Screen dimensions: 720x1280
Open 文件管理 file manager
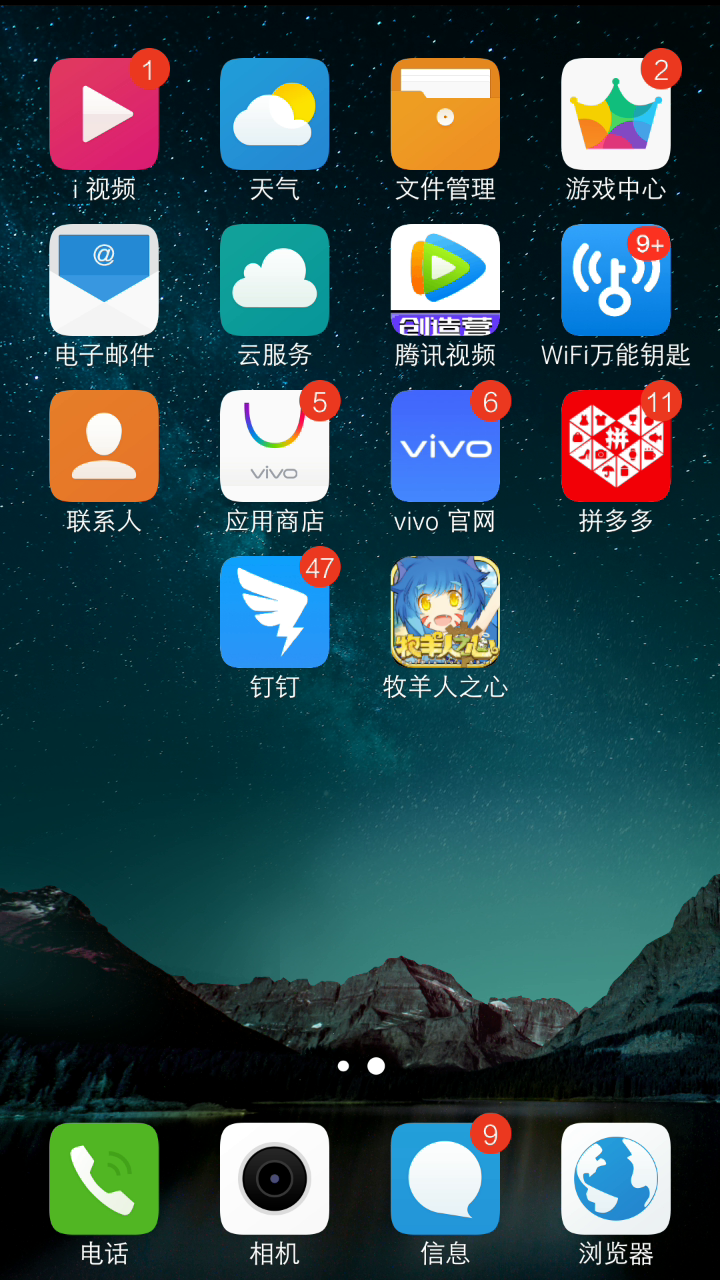(x=445, y=114)
